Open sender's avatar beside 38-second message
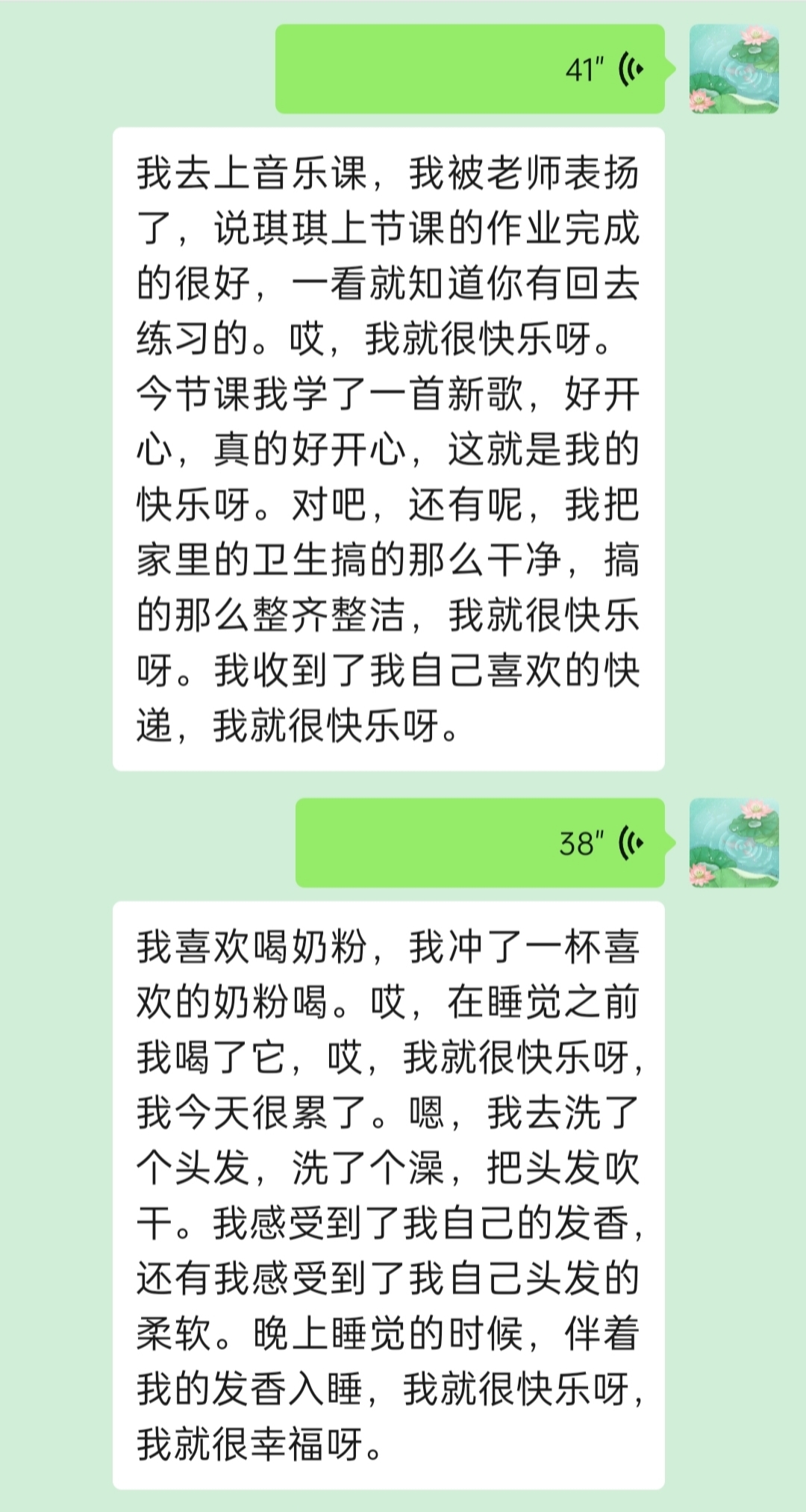Viewport: 806px width, 1512px height. (734, 843)
